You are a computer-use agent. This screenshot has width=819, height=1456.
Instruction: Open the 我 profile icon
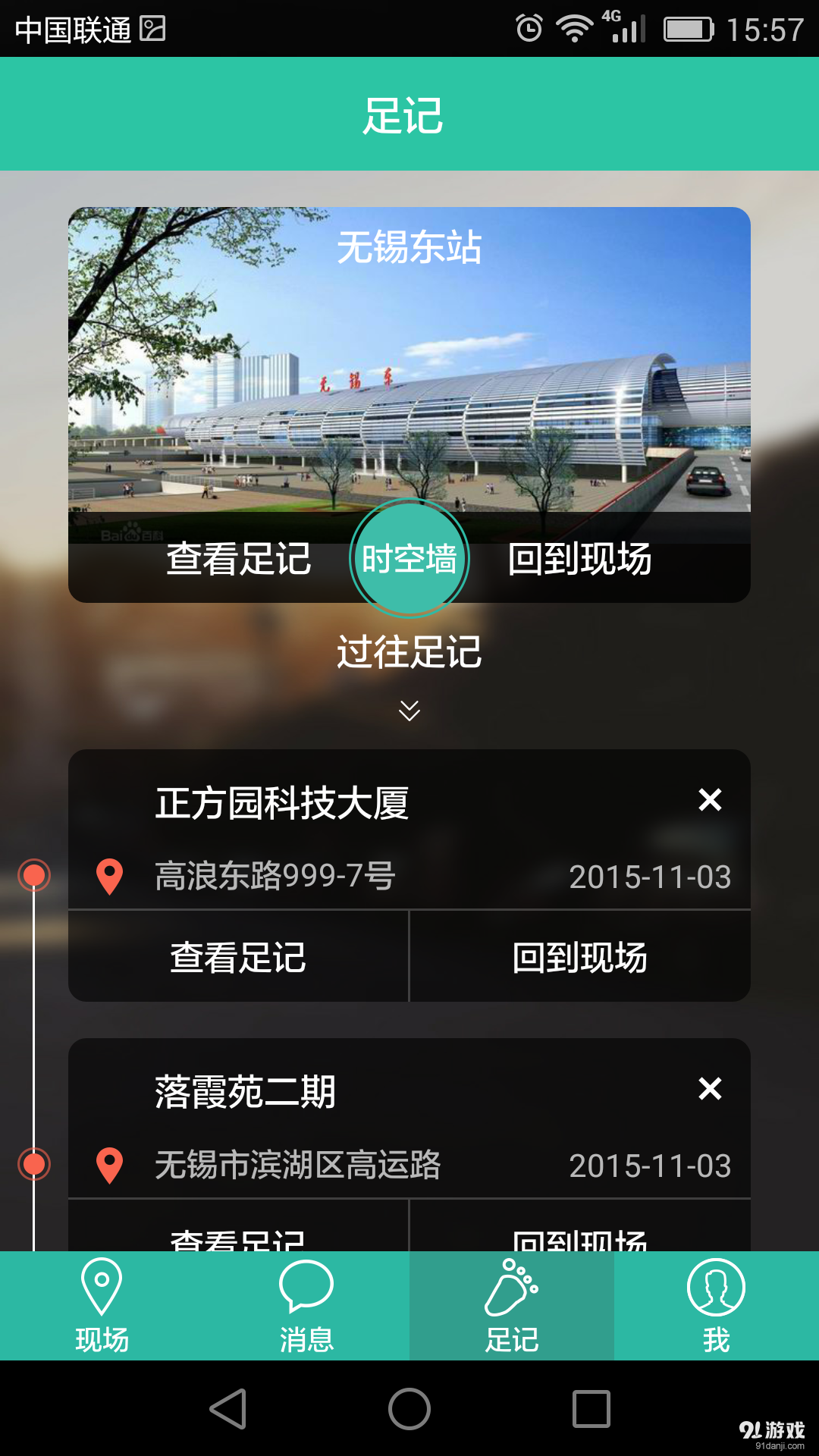click(x=716, y=1288)
